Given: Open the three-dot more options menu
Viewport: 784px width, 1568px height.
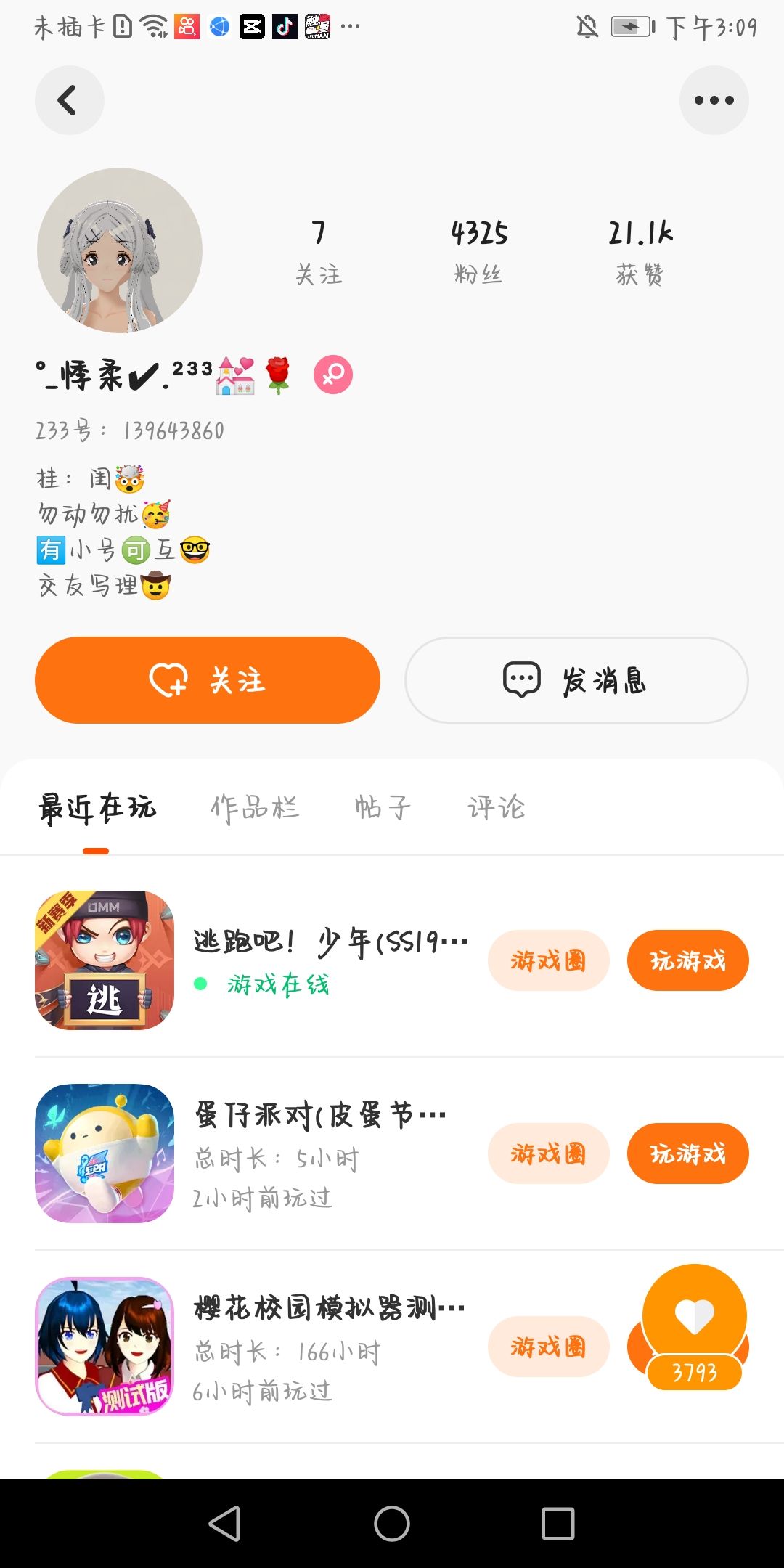Looking at the screenshot, I should (714, 100).
